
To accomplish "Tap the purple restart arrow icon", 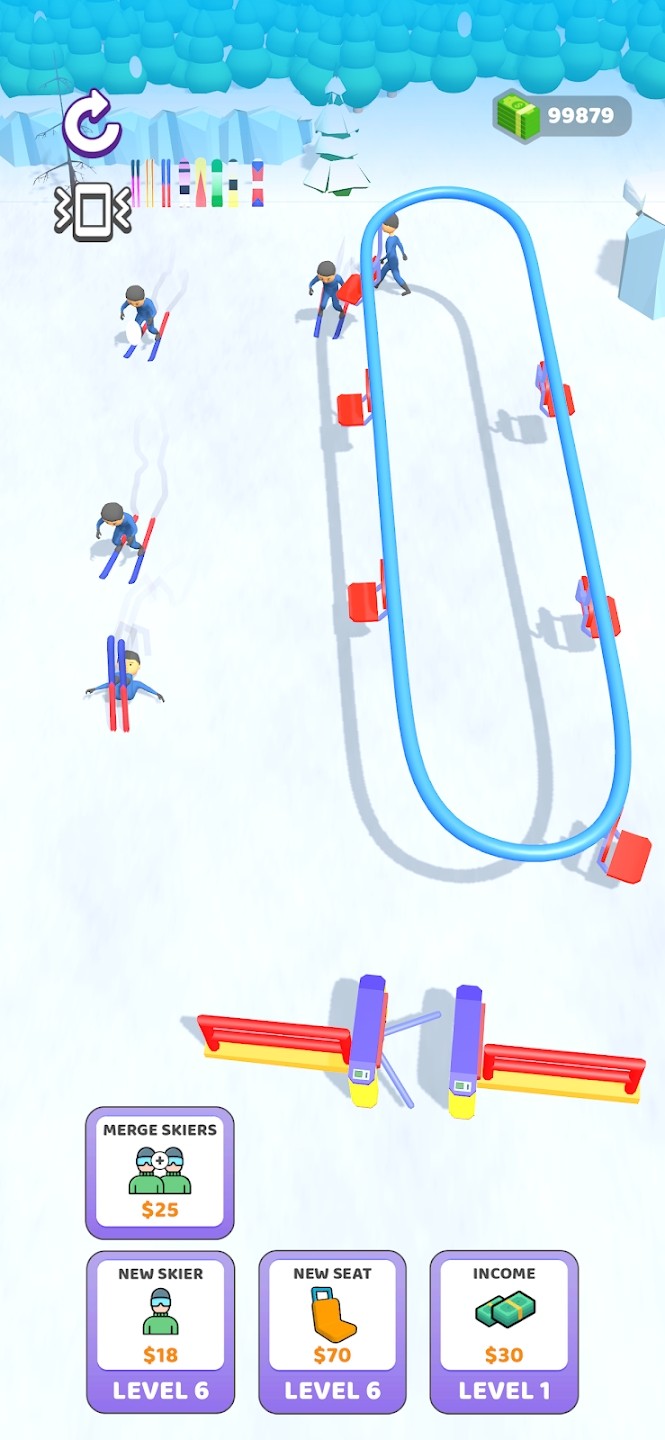I will (92, 124).
